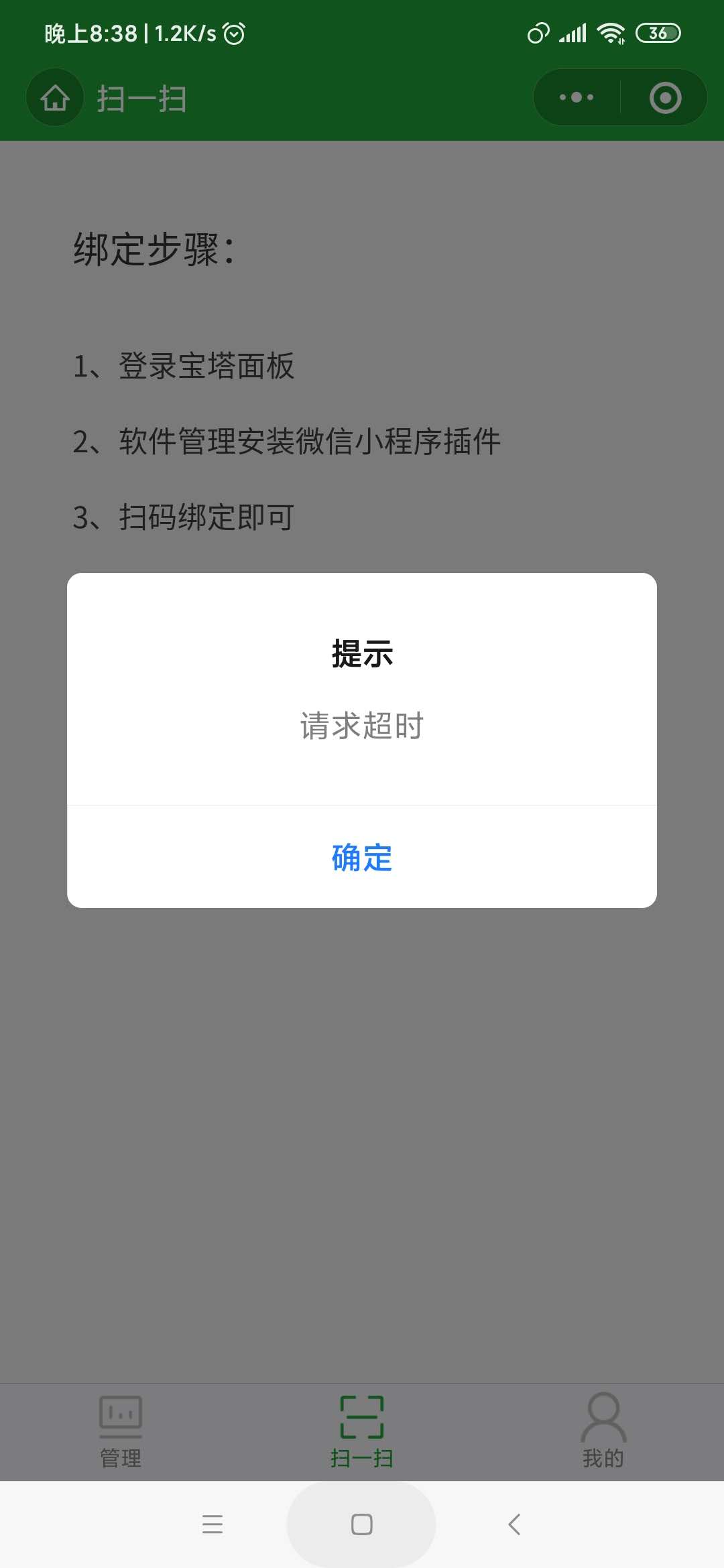Go back using the system back button
This screenshot has width=724, height=1568.
pos(514,1524)
